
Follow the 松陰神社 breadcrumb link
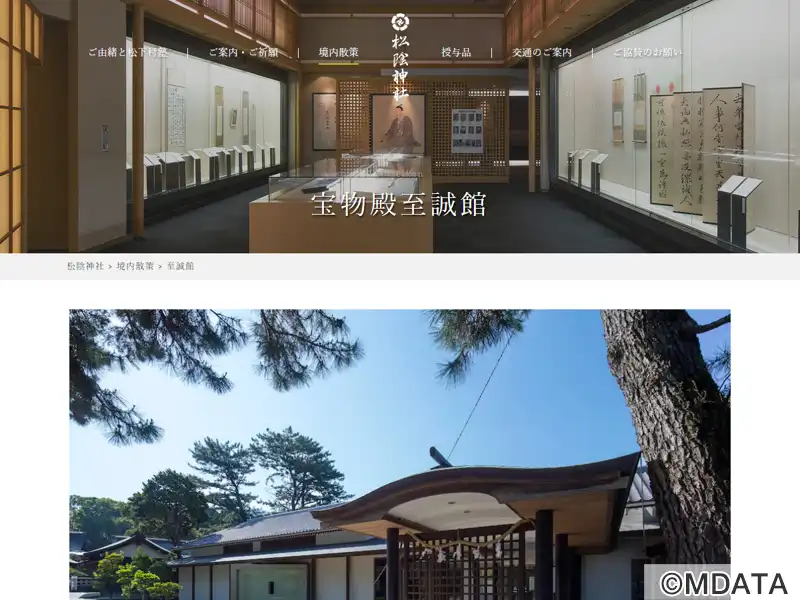pyautogui.click(x=85, y=266)
